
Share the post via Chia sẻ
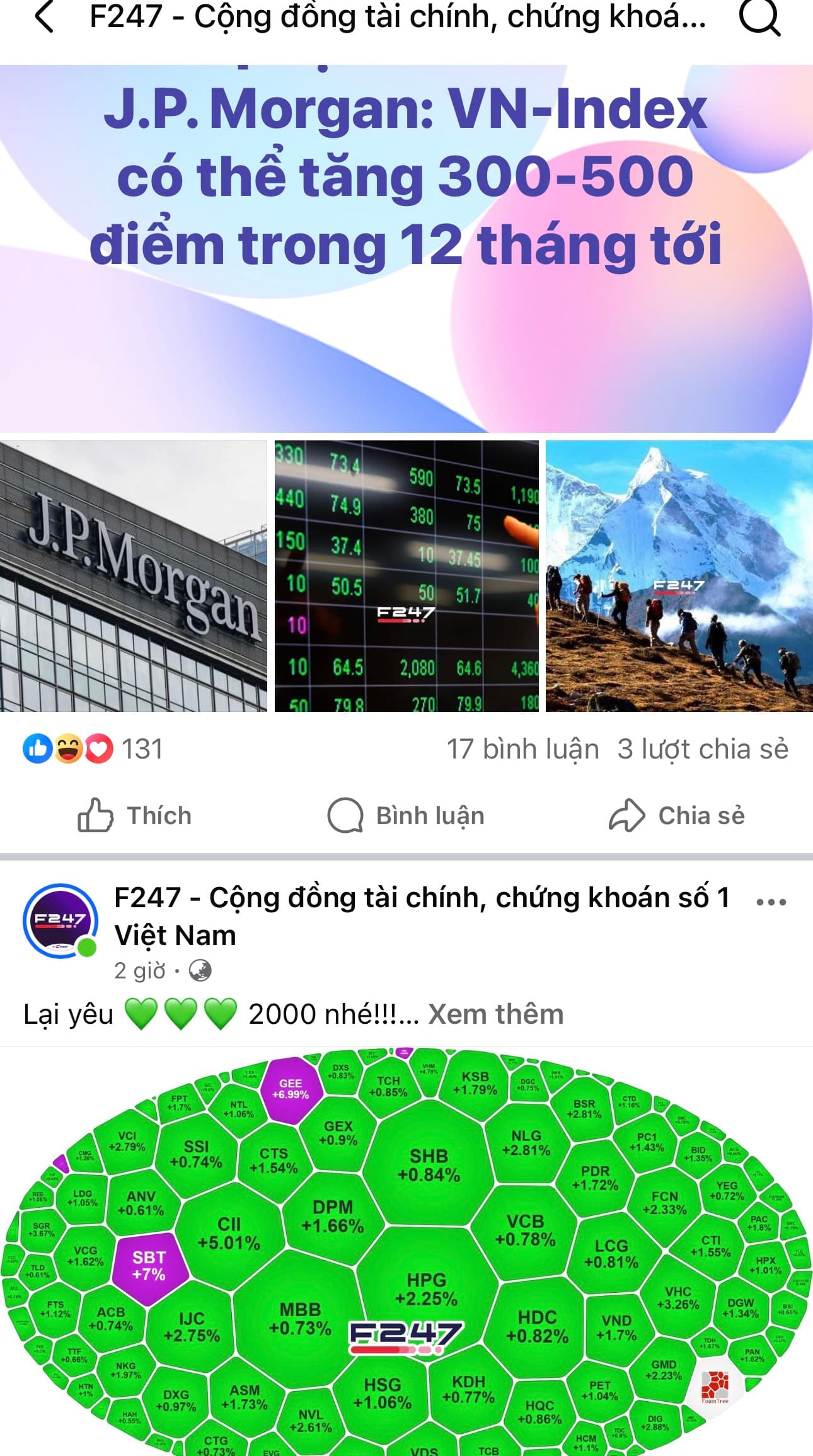pos(678,815)
